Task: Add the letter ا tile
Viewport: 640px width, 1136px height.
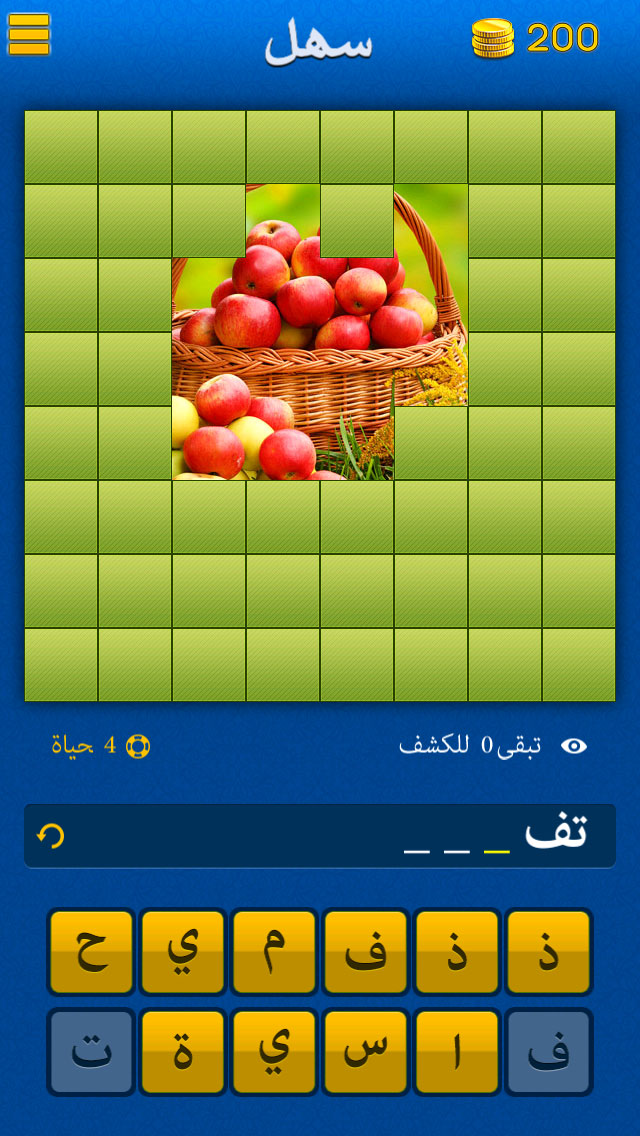Action: (457, 1052)
